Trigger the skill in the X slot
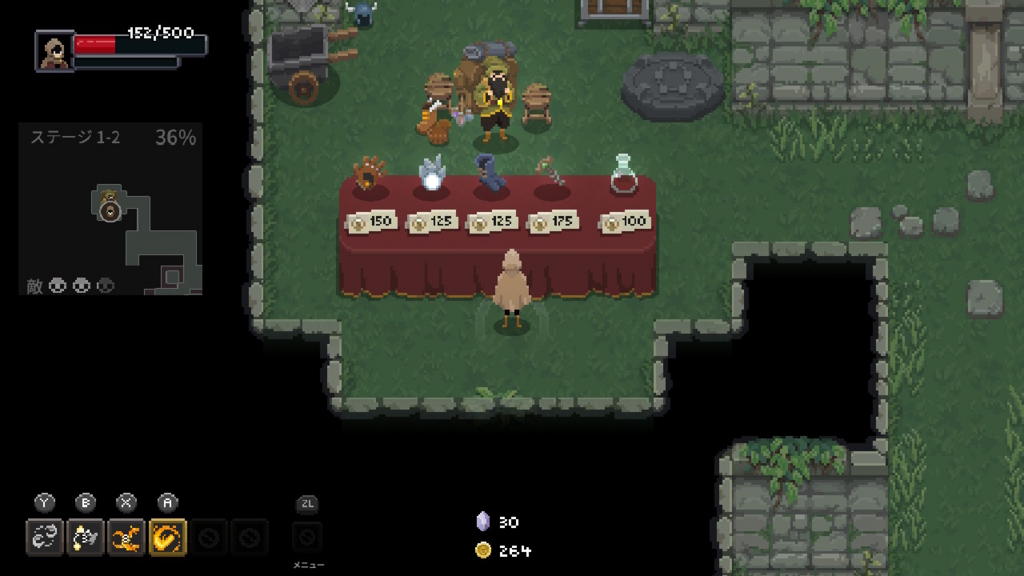This screenshot has height=576, width=1024. [126, 538]
